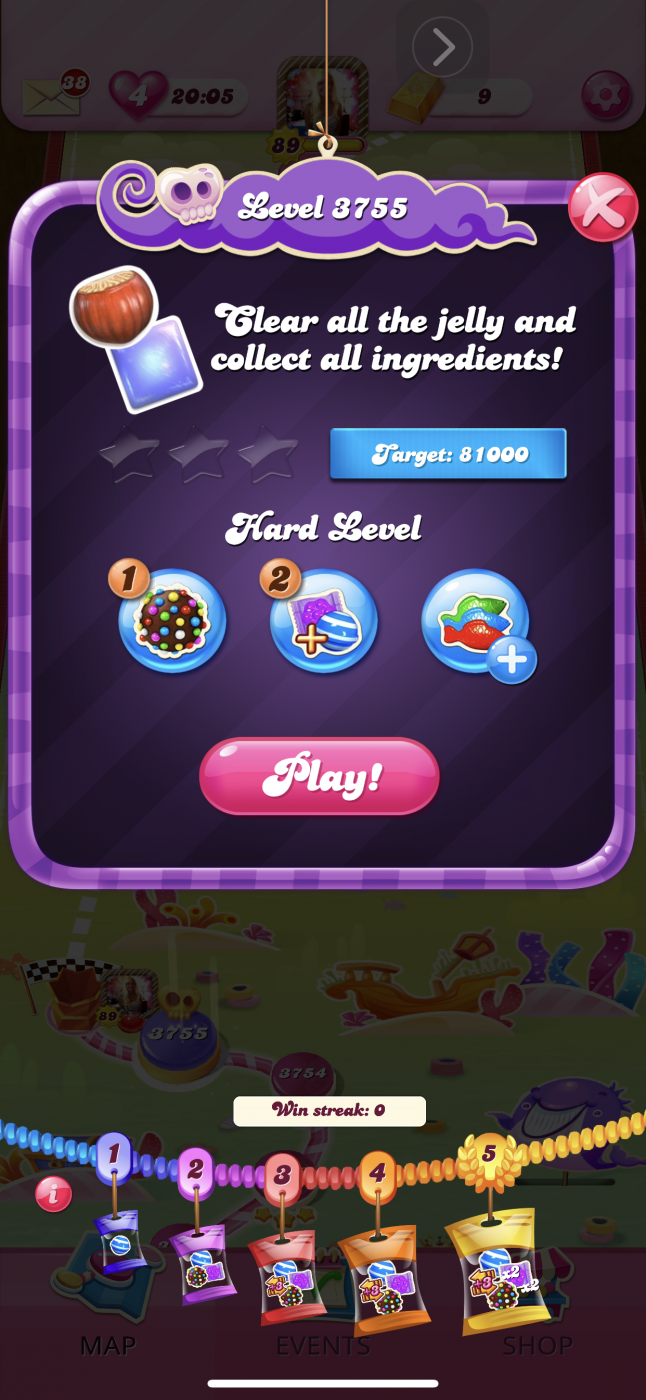Select the striped and wrapped candy booster
Image resolution: width=646 pixels, height=1400 pixels.
[324, 621]
